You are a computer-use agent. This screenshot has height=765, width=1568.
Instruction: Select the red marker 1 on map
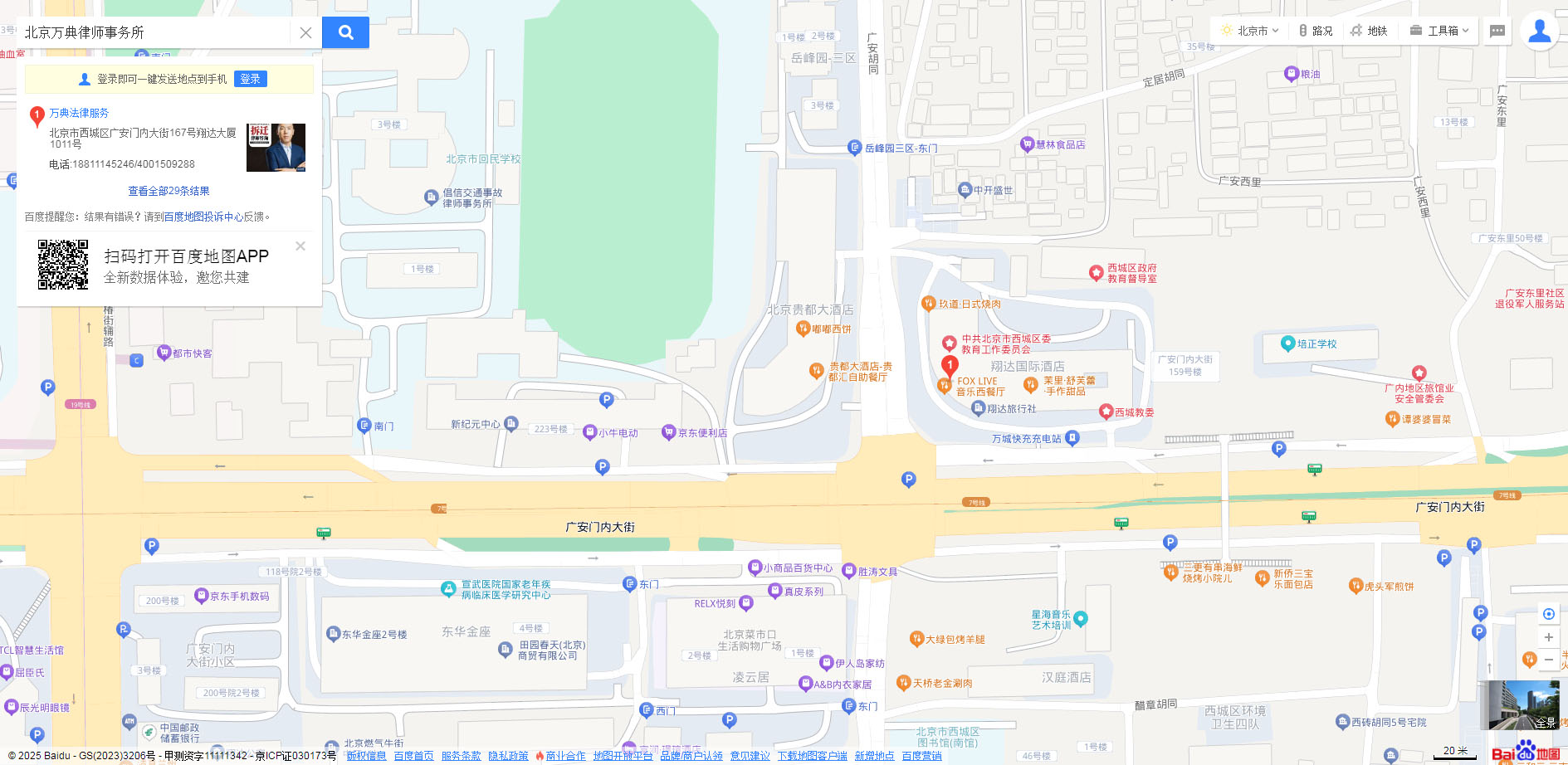coord(950,366)
